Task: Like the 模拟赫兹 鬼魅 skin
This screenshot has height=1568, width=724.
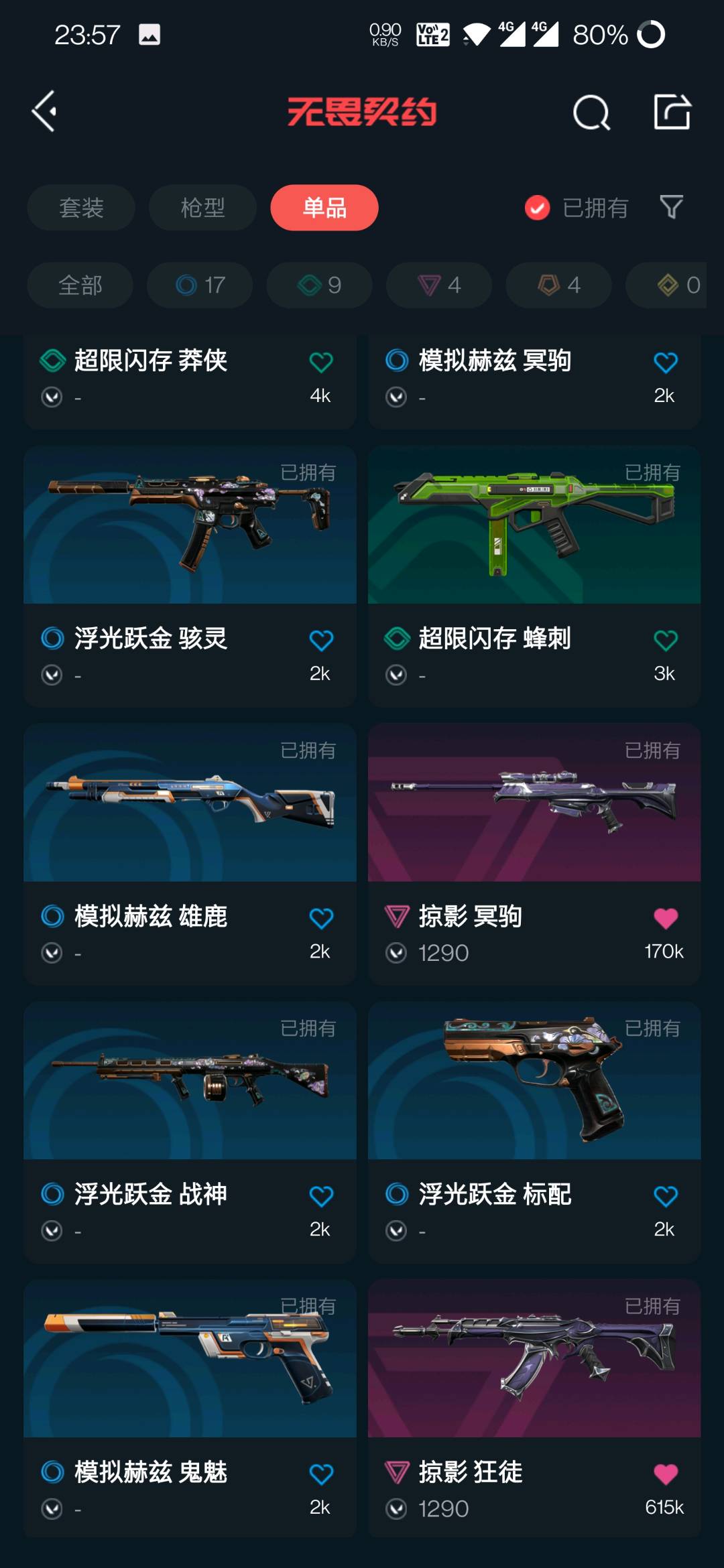Action: 321,1474
